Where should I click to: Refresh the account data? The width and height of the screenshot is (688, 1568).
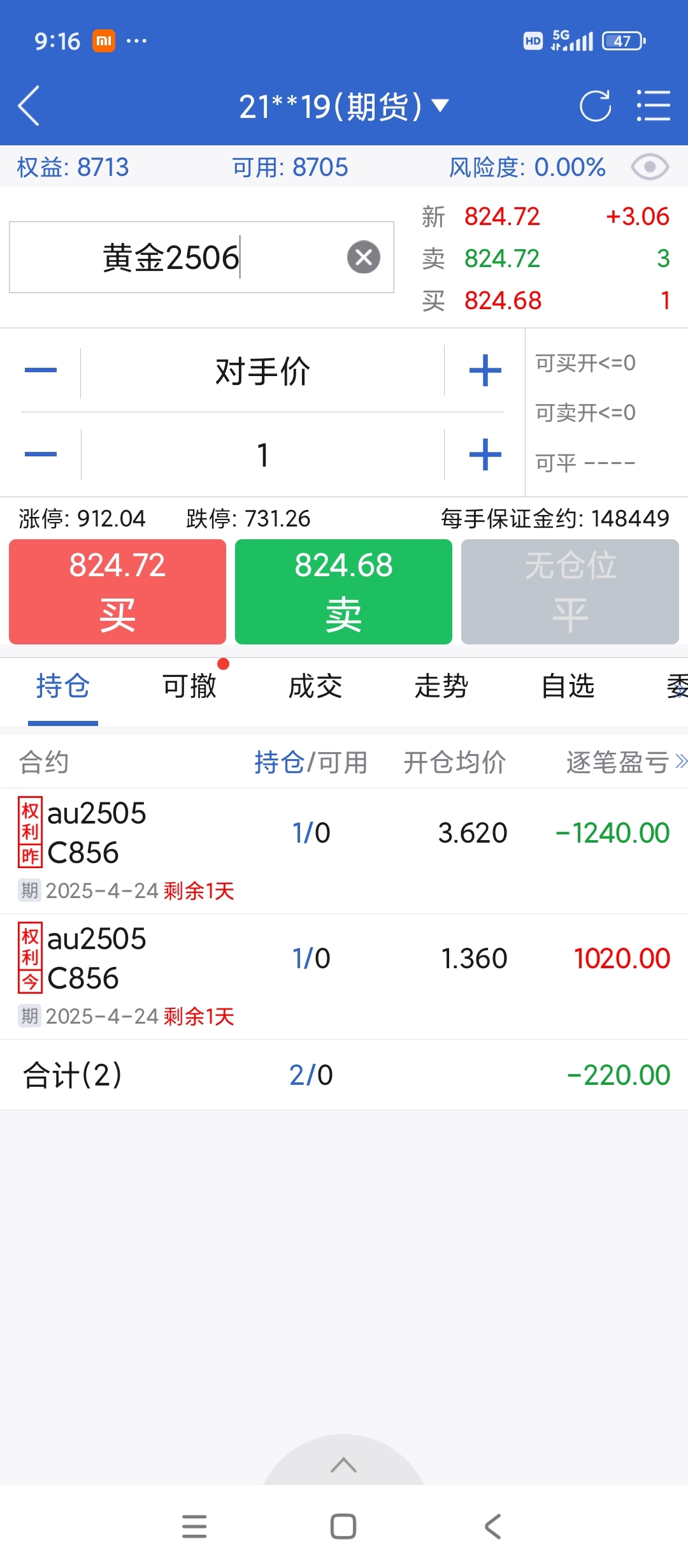click(x=595, y=106)
